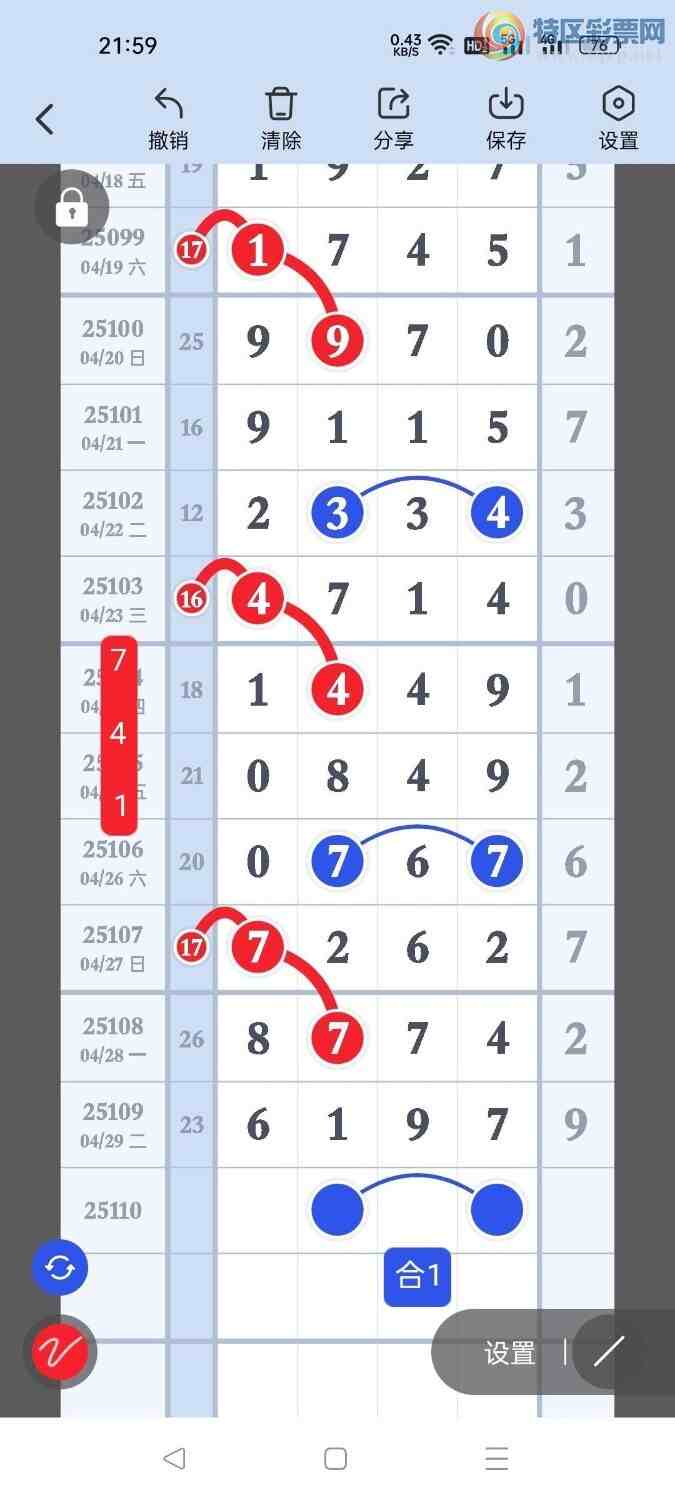Select the straight line tool

pos(608,1352)
